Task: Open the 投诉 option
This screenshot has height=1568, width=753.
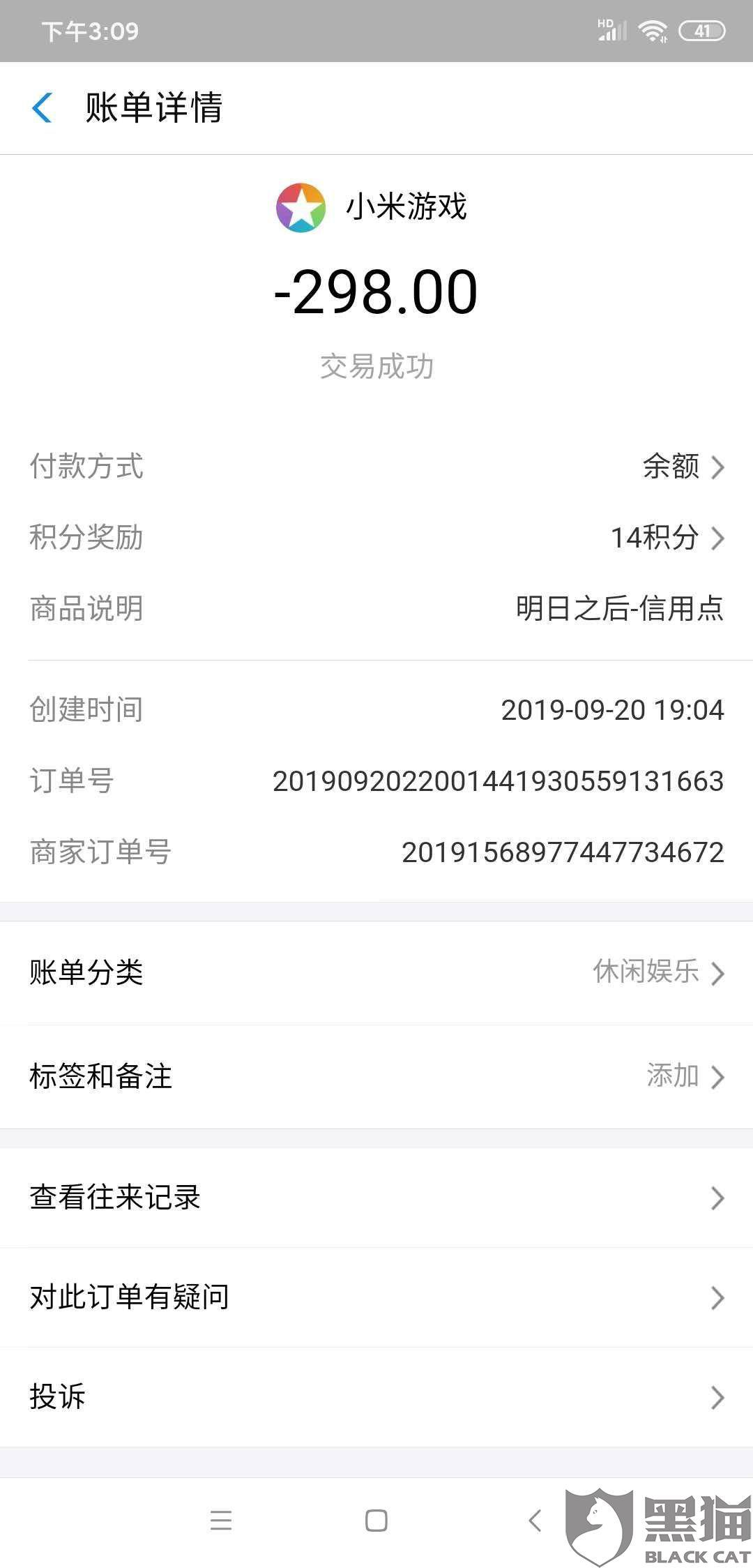Action: click(376, 1397)
